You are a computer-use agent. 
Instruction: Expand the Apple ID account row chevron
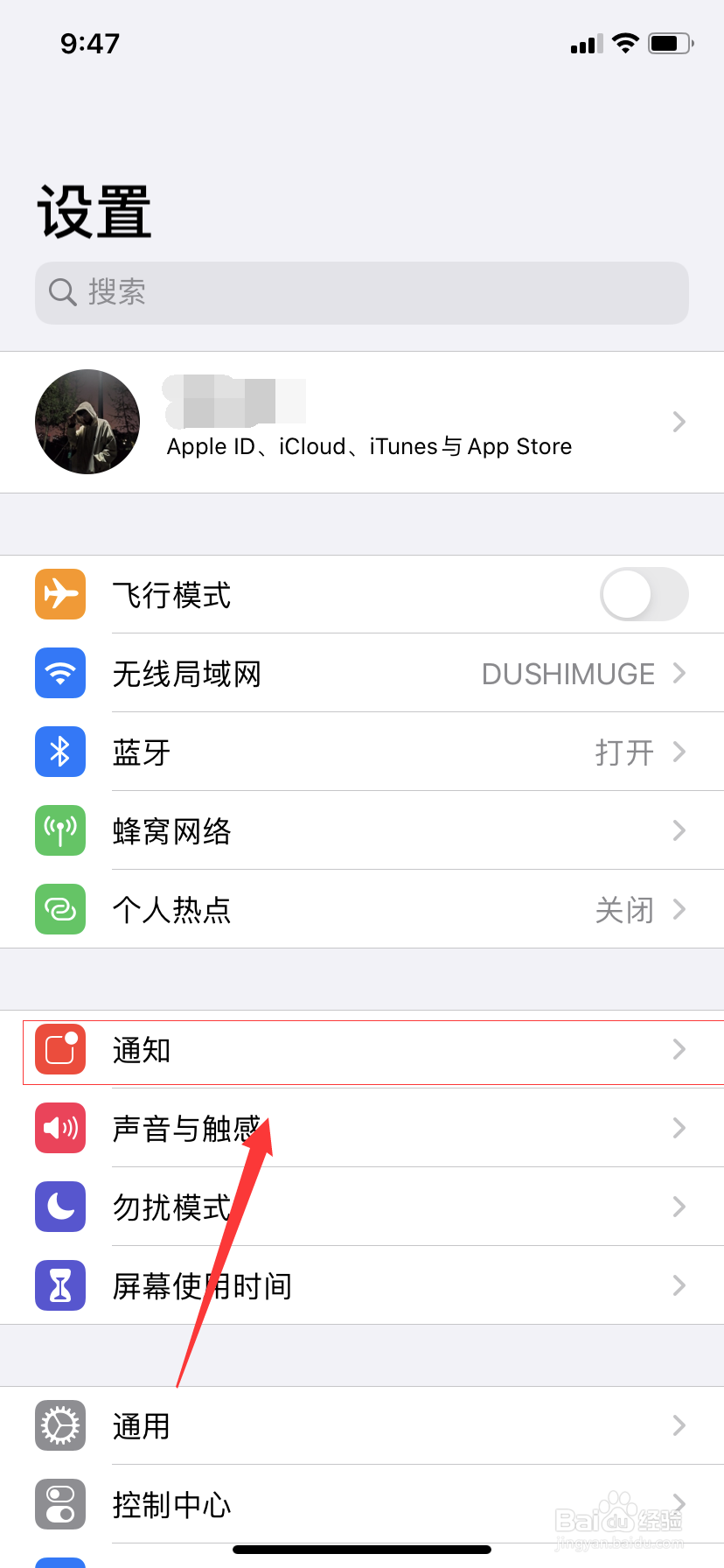coord(679,422)
